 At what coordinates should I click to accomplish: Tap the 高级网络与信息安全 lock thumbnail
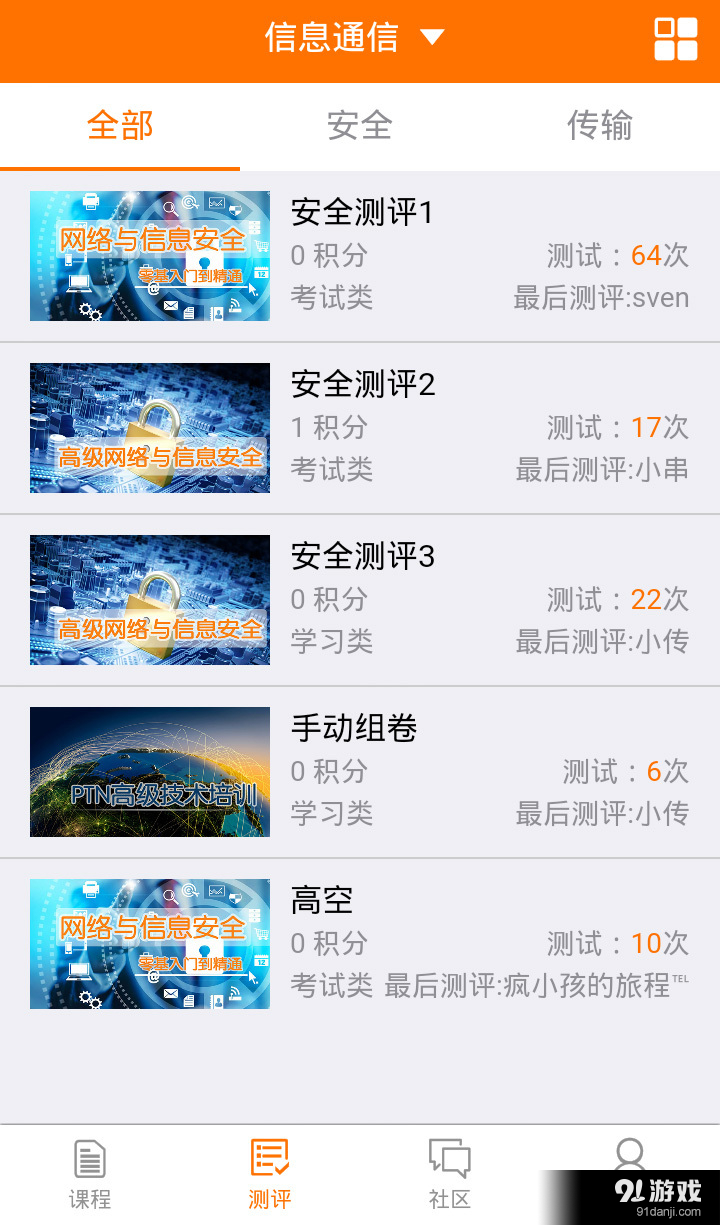point(149,428)
